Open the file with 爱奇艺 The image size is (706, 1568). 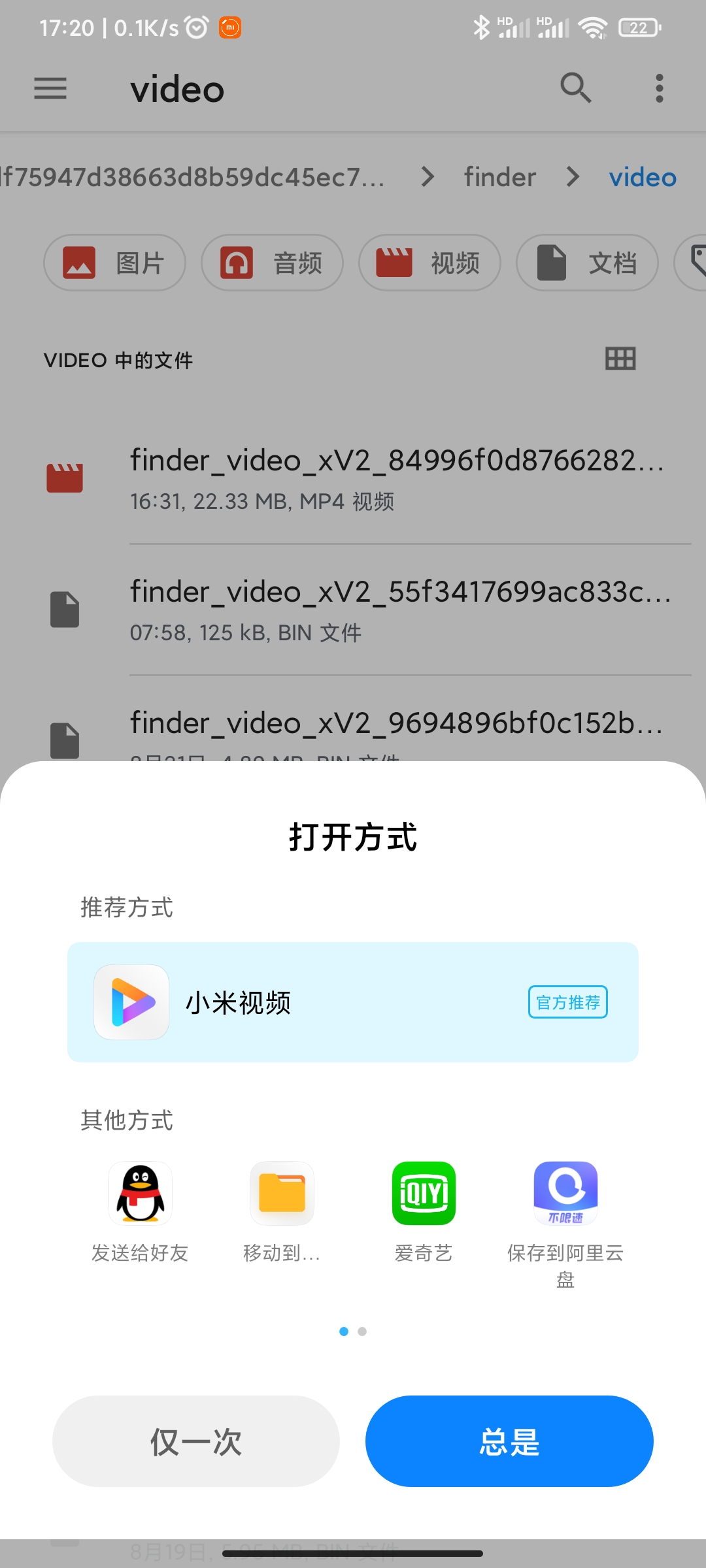coord(423,1212)
